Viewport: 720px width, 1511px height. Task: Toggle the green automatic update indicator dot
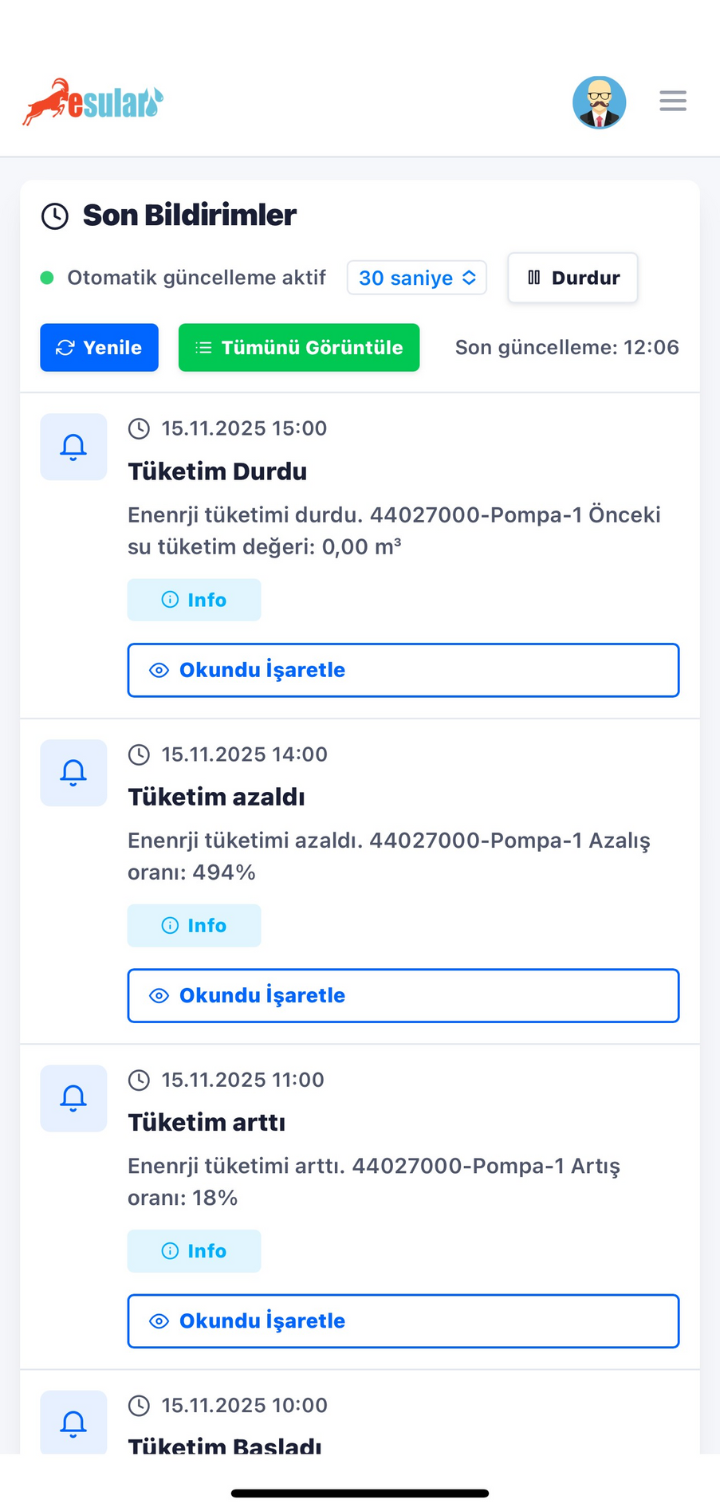point(47,278)
